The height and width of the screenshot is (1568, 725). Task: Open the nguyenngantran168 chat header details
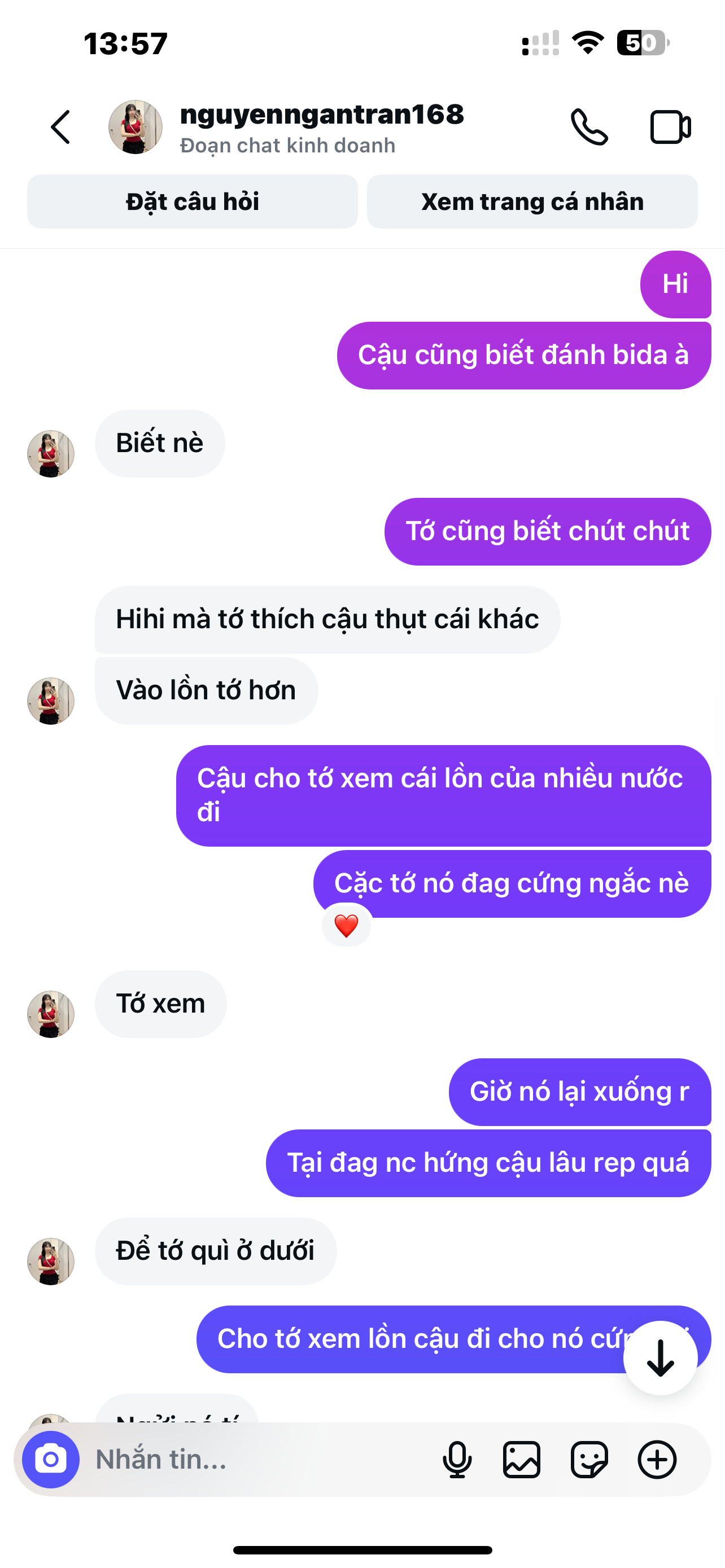[x=321, y=127]
